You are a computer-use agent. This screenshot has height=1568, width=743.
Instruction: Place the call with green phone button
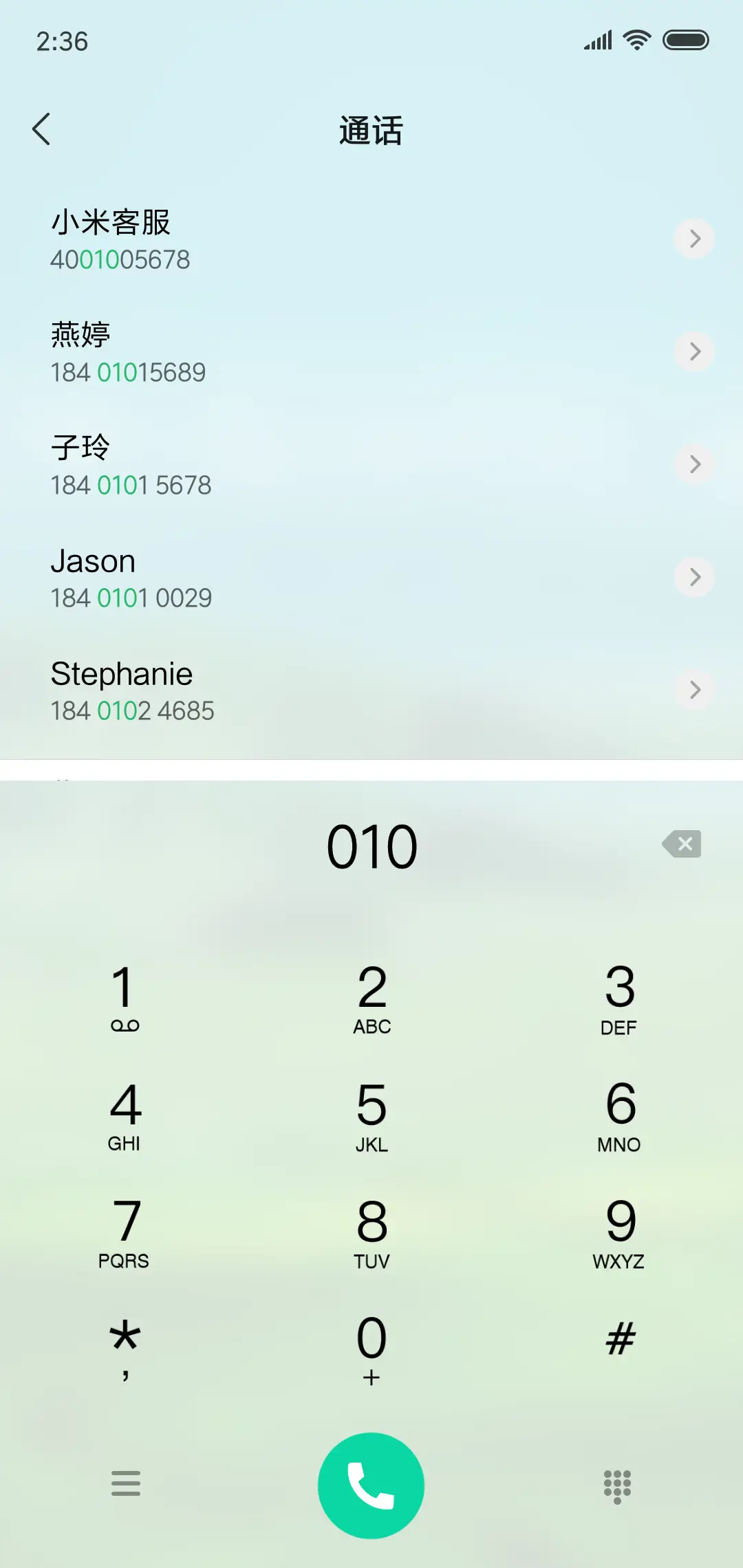(x=371, y=1485)
